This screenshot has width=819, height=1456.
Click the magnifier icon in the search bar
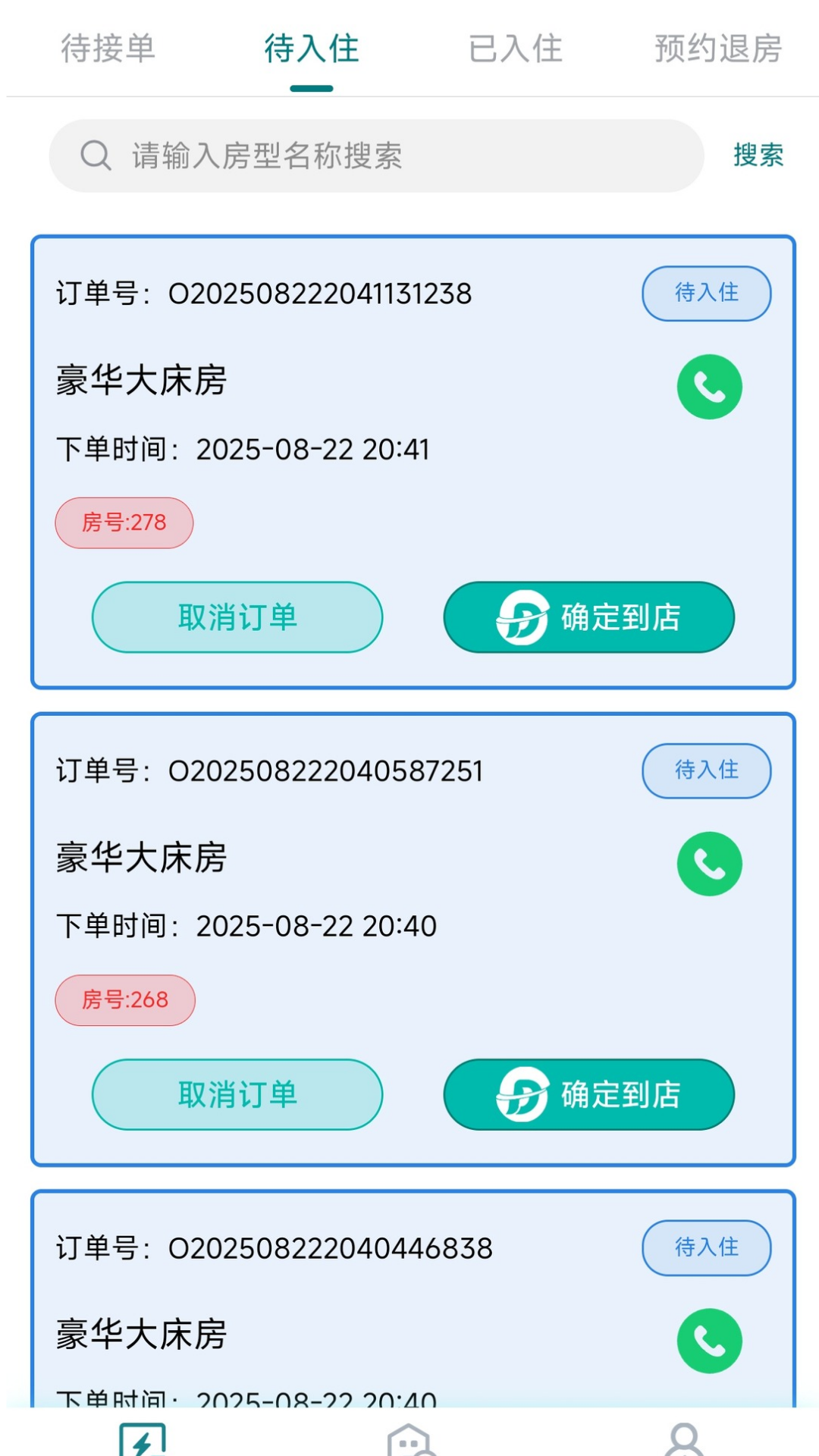[94, 155]
